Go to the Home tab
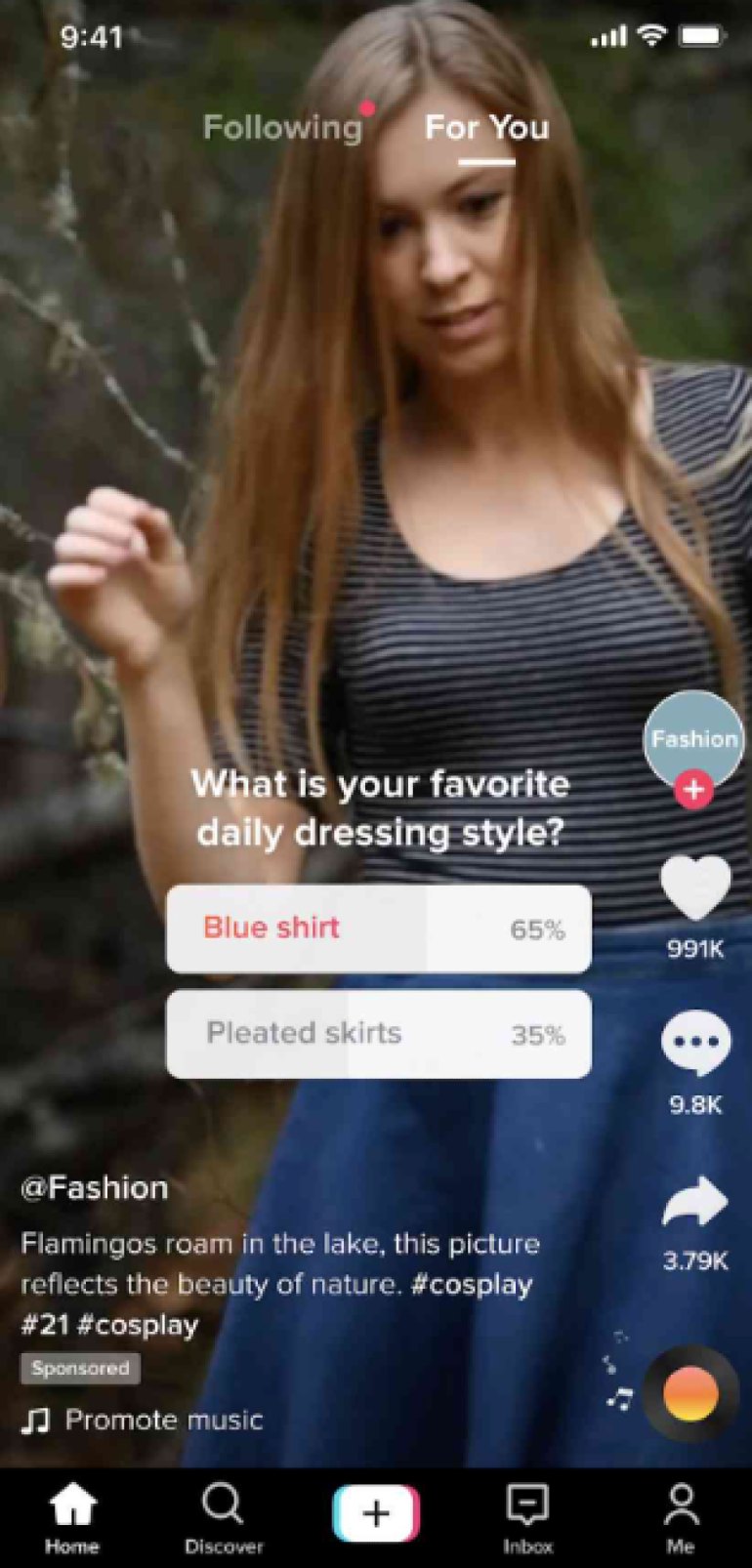 [72, 1517]
